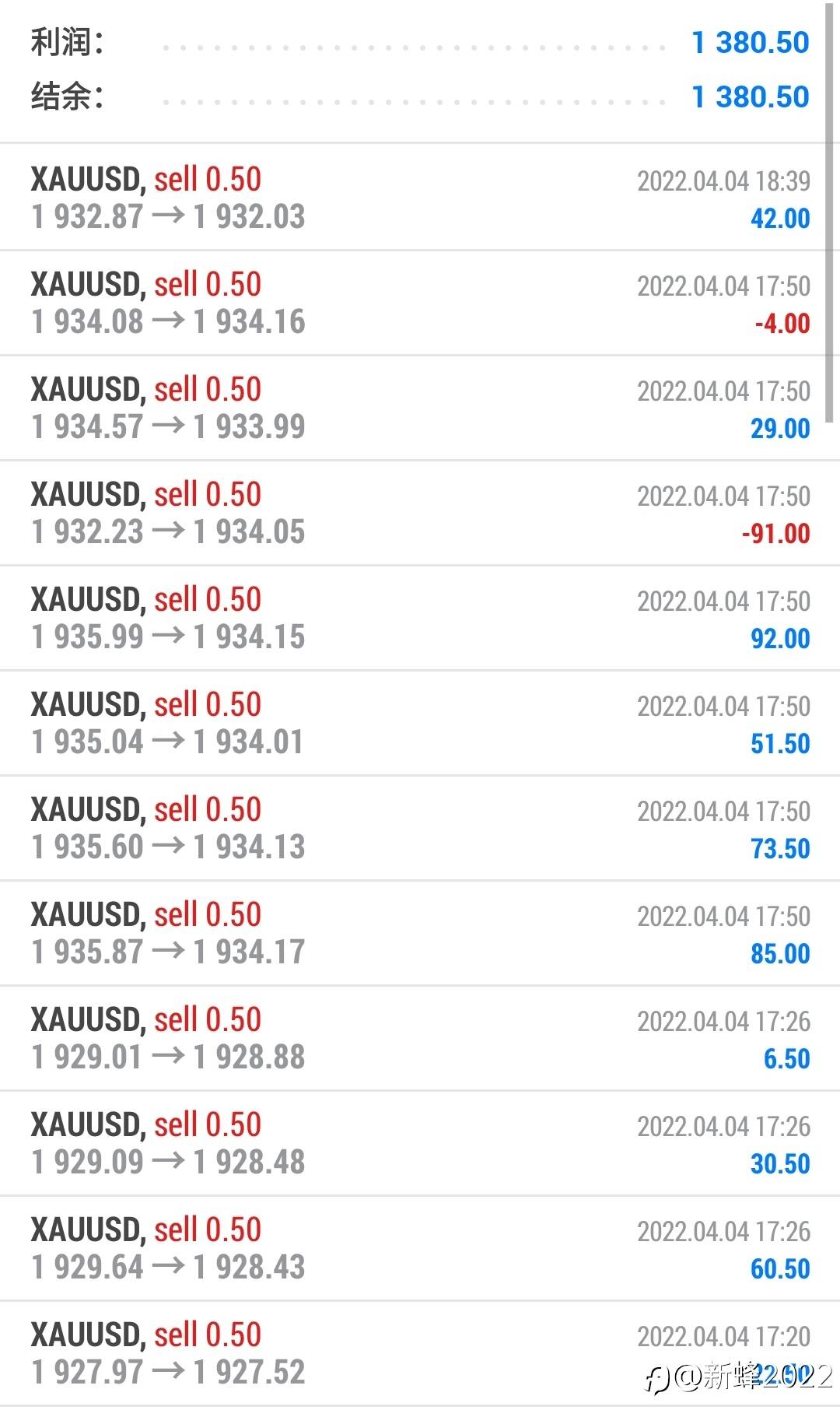The height and width of the screenshot is (1424, 840).
Task: Open the trade with profit 29.00
Action: click(420, 409)
